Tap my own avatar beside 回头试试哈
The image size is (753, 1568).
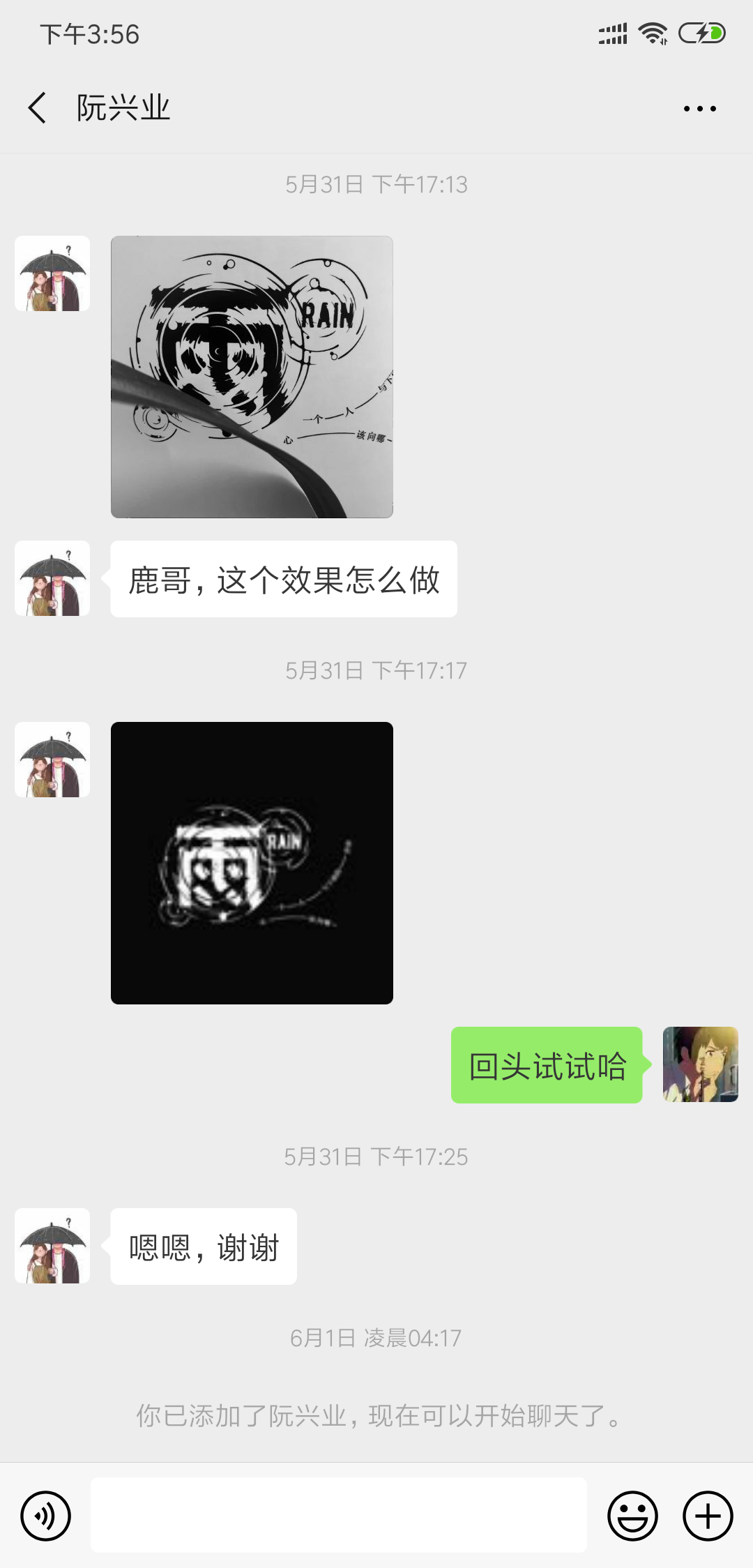pyautogui.click(x=700, y=1064)
